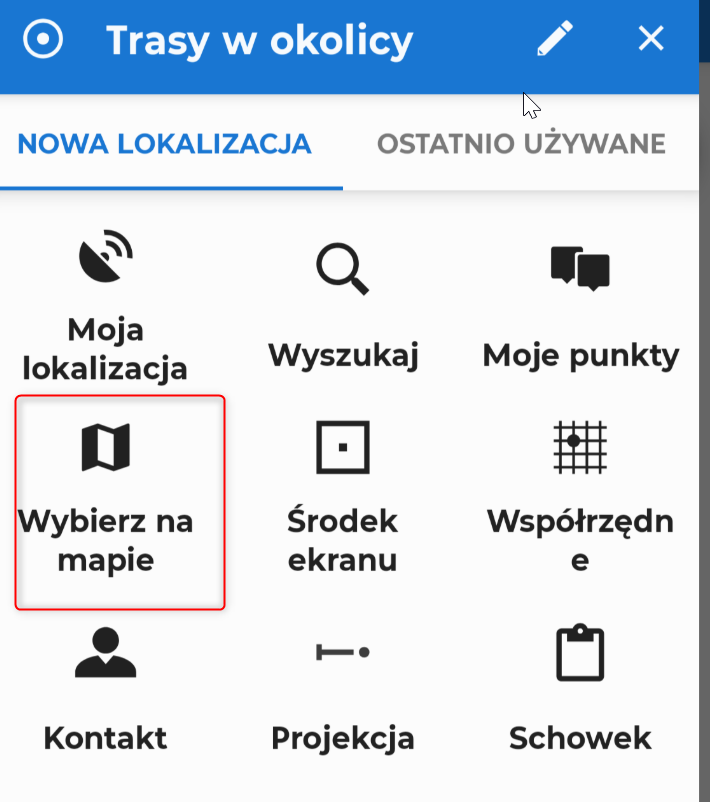Select Środek ekranu option

(343, 500)
